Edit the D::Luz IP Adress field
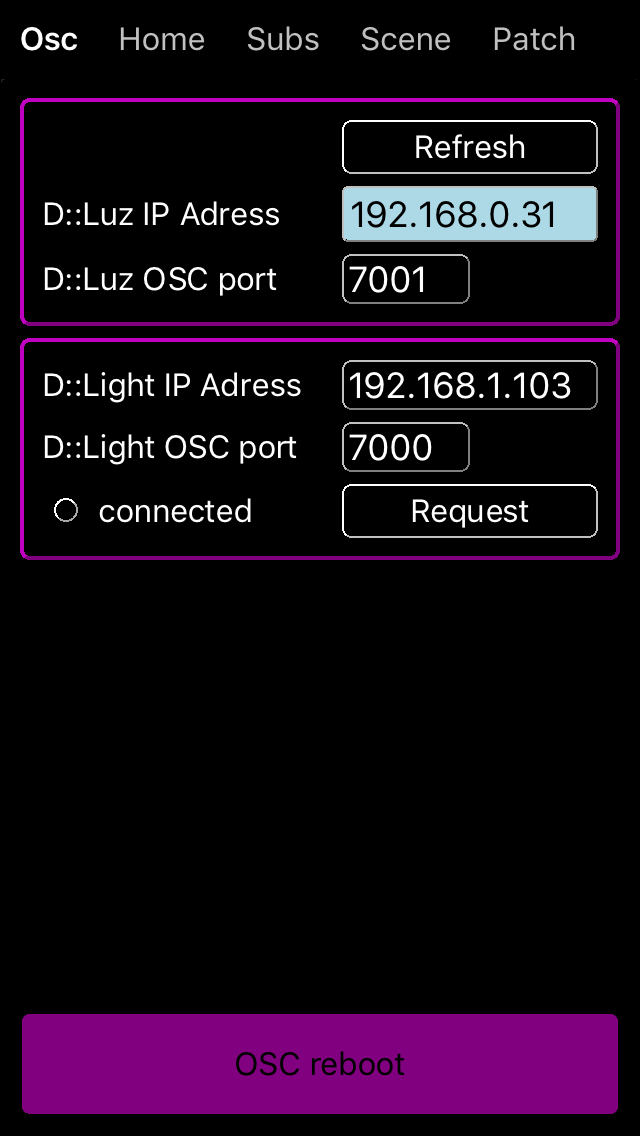640x1136 pixels. click(x=470, y=214)
